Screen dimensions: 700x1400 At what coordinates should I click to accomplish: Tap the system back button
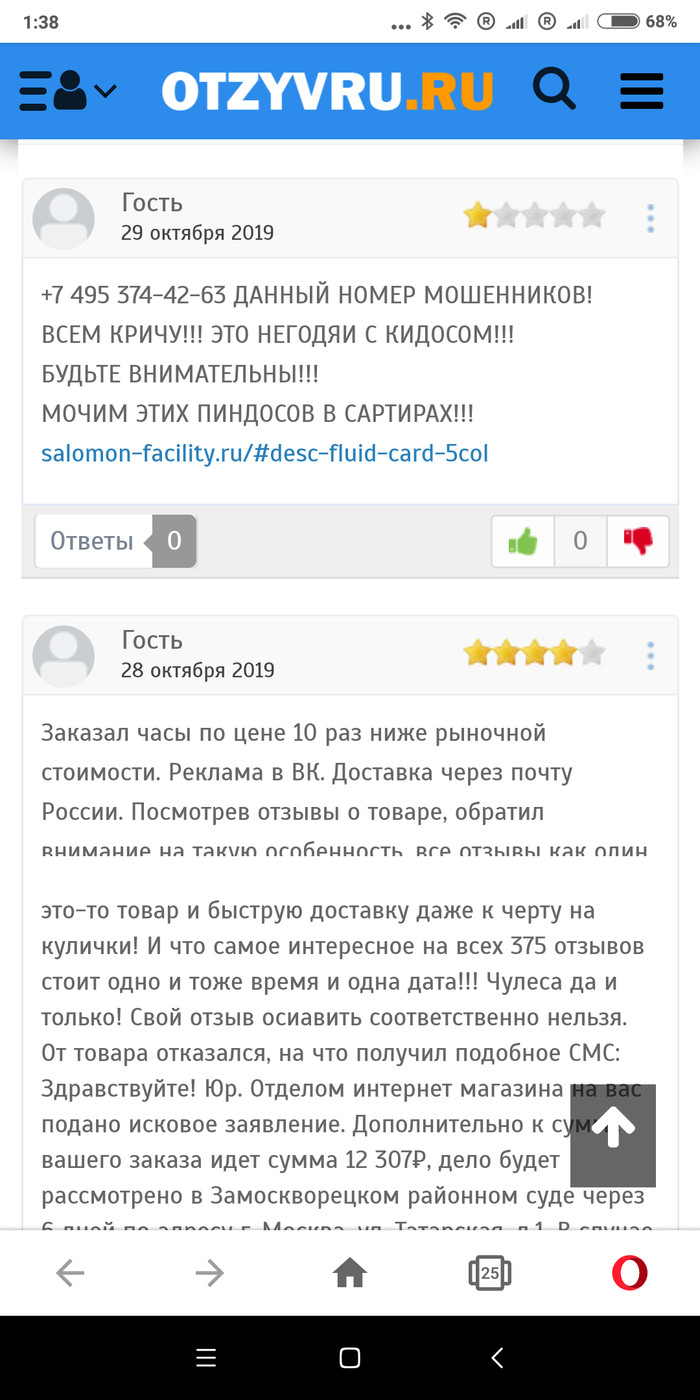[x=497, y=1357]
